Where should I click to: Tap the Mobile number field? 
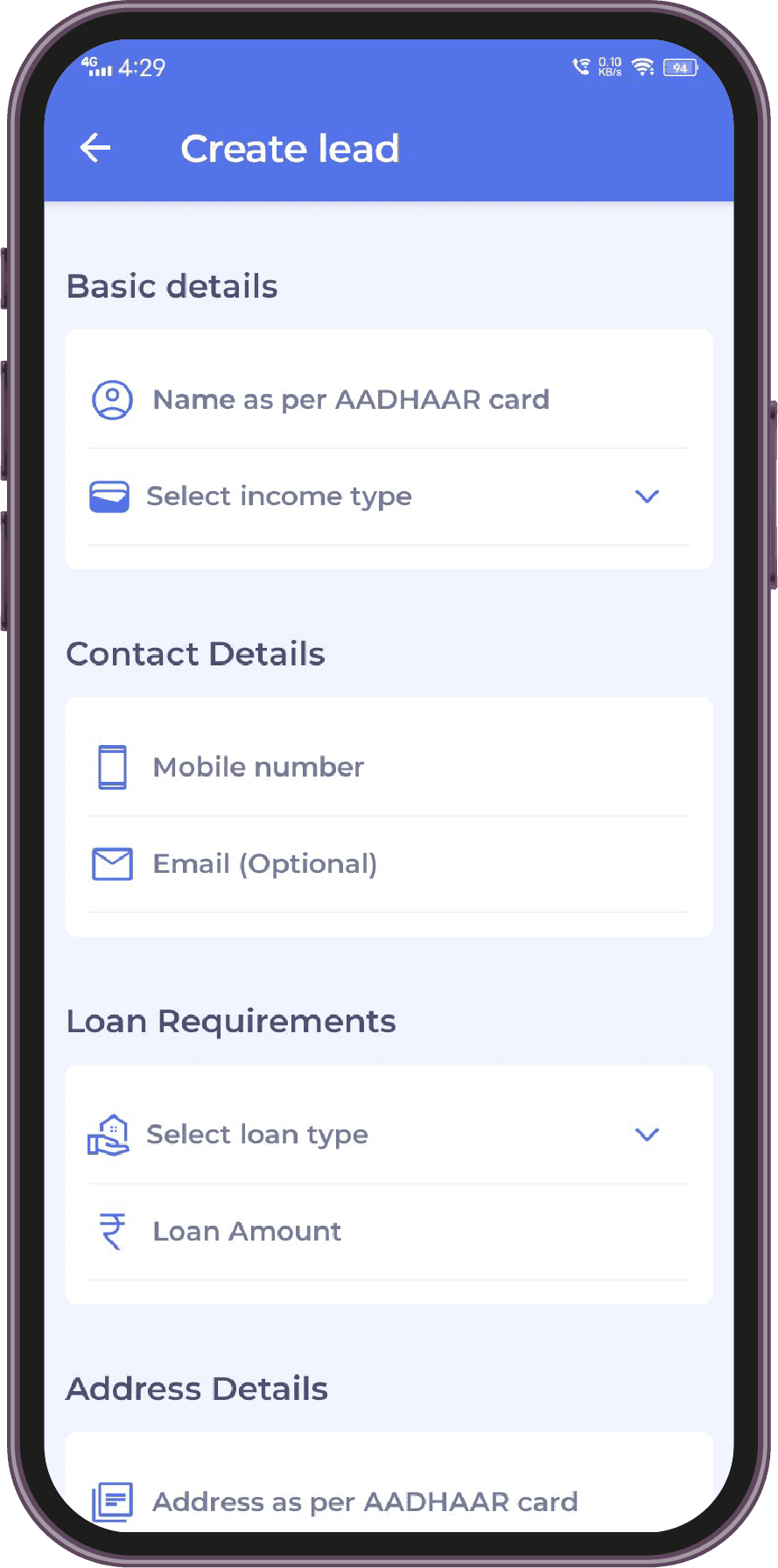pos(389,768)
